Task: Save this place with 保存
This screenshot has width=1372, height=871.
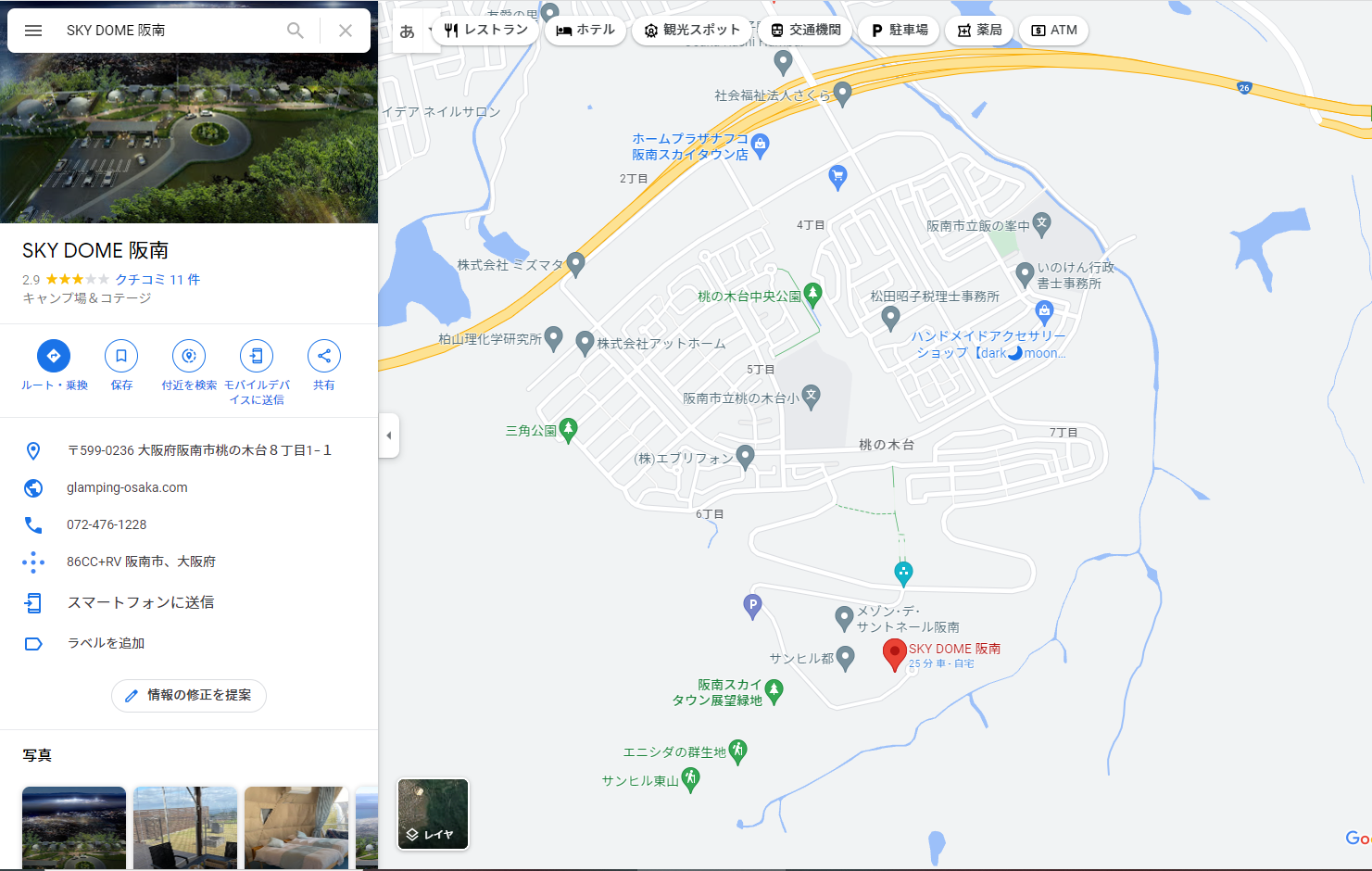Action: point(121,357)
